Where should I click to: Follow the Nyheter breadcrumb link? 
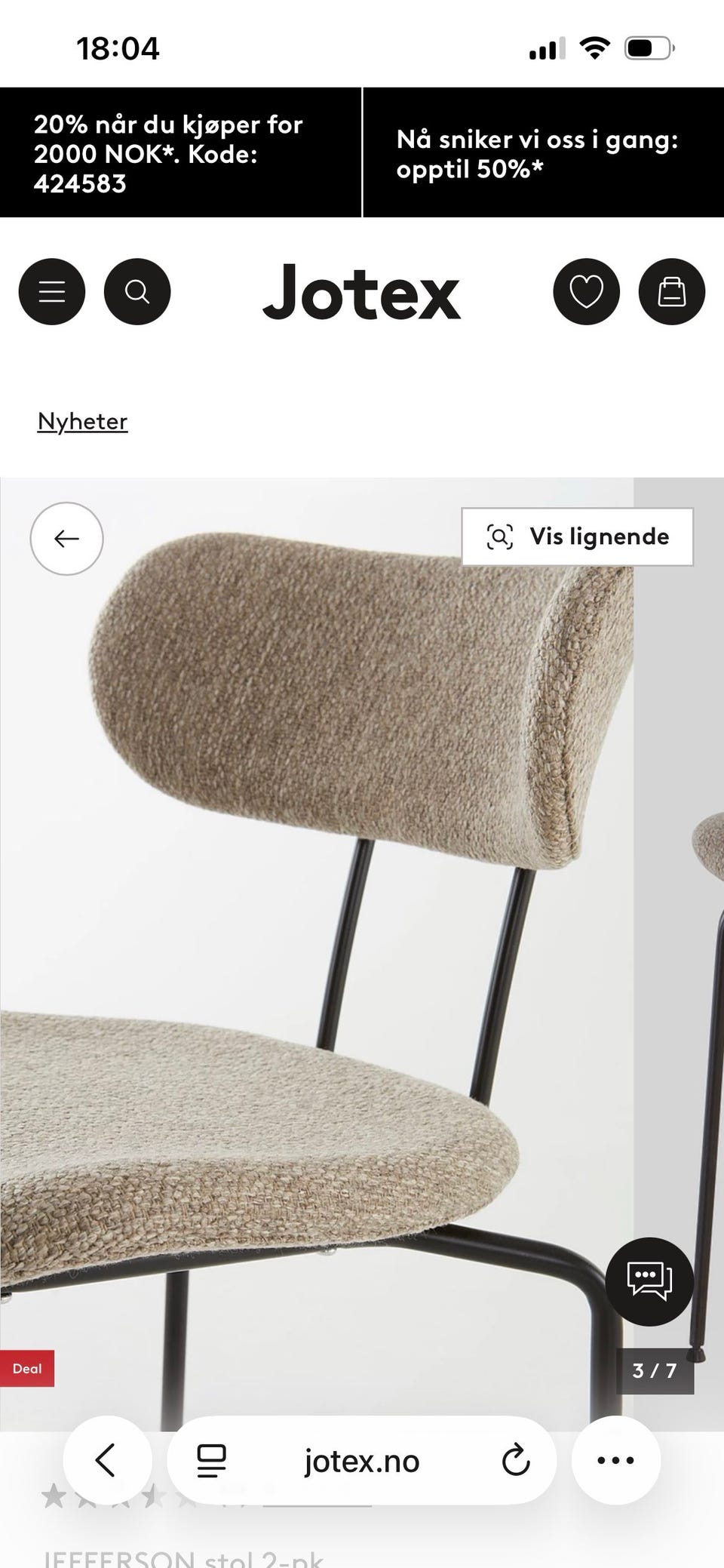pos(83,421)
